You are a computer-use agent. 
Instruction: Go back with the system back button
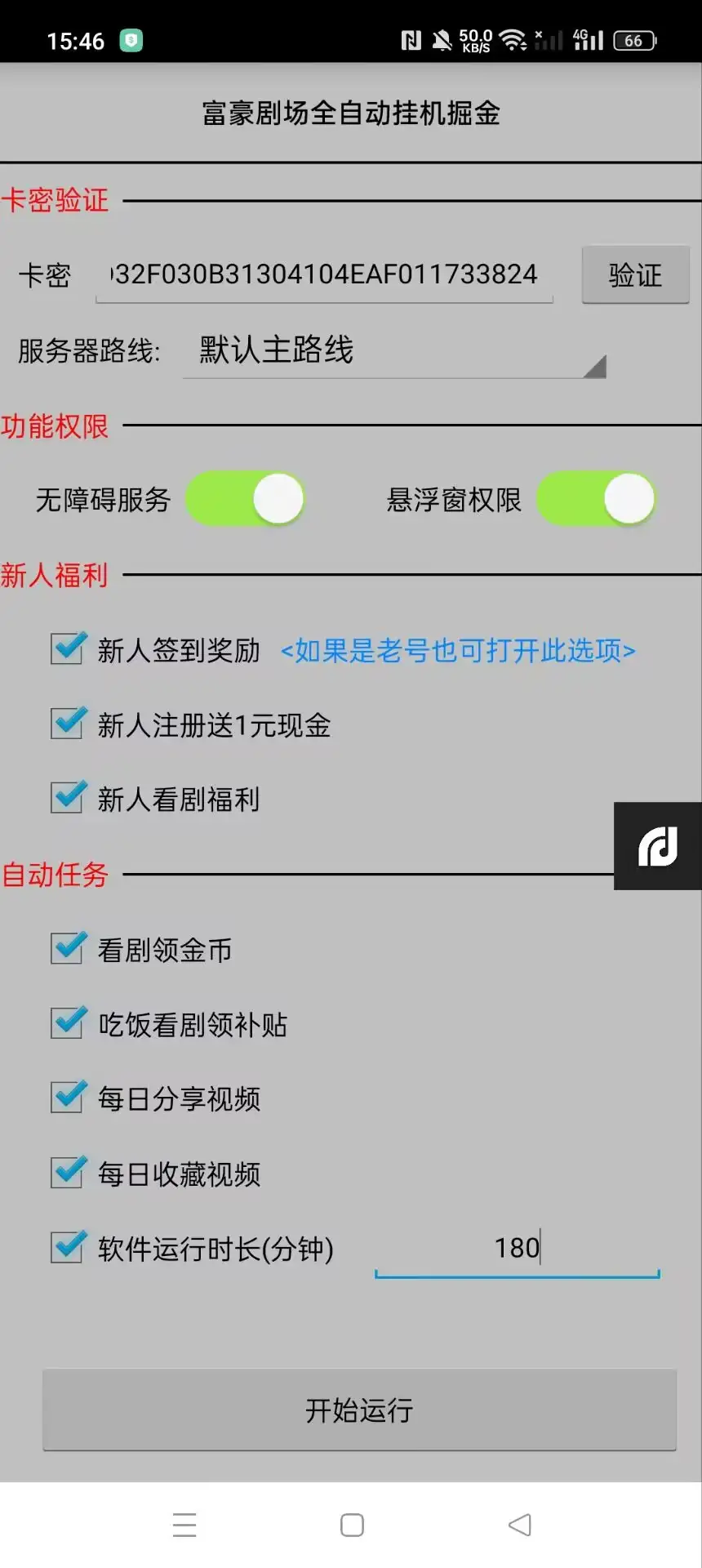pyautogui.click(x=519, y=1525)
